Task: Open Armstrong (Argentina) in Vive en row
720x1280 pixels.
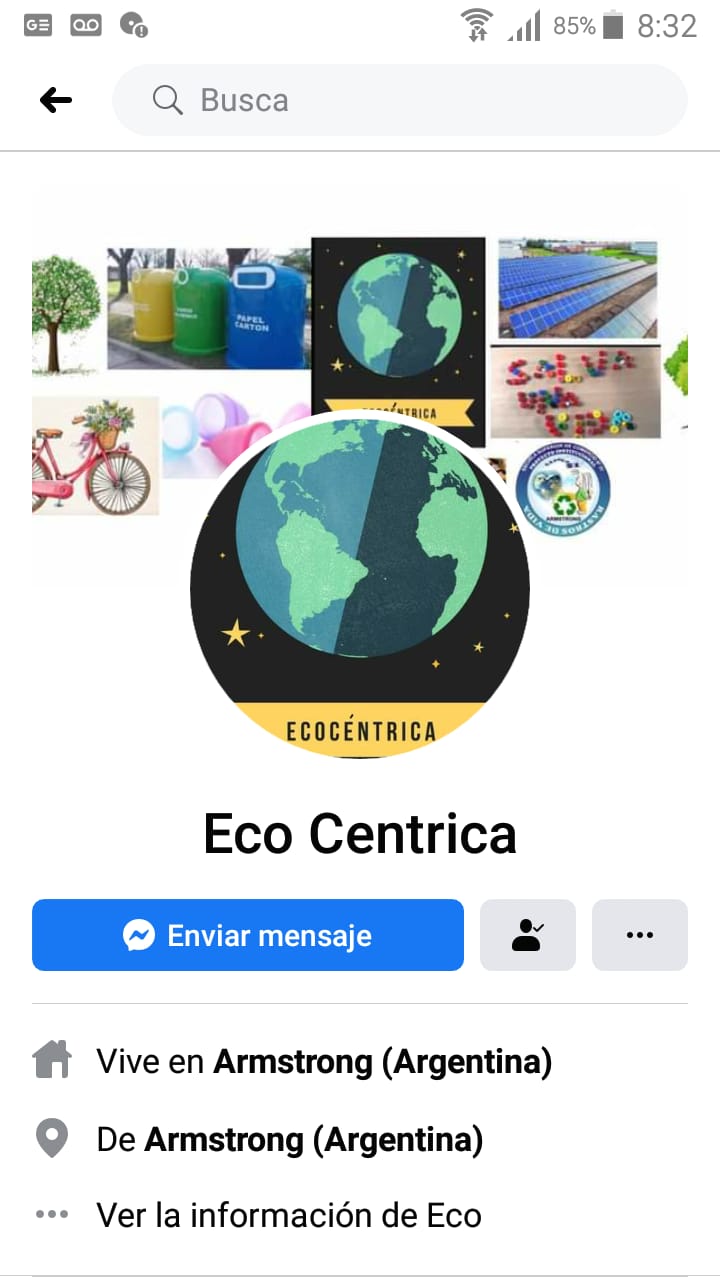Action: click(383, 1061)
